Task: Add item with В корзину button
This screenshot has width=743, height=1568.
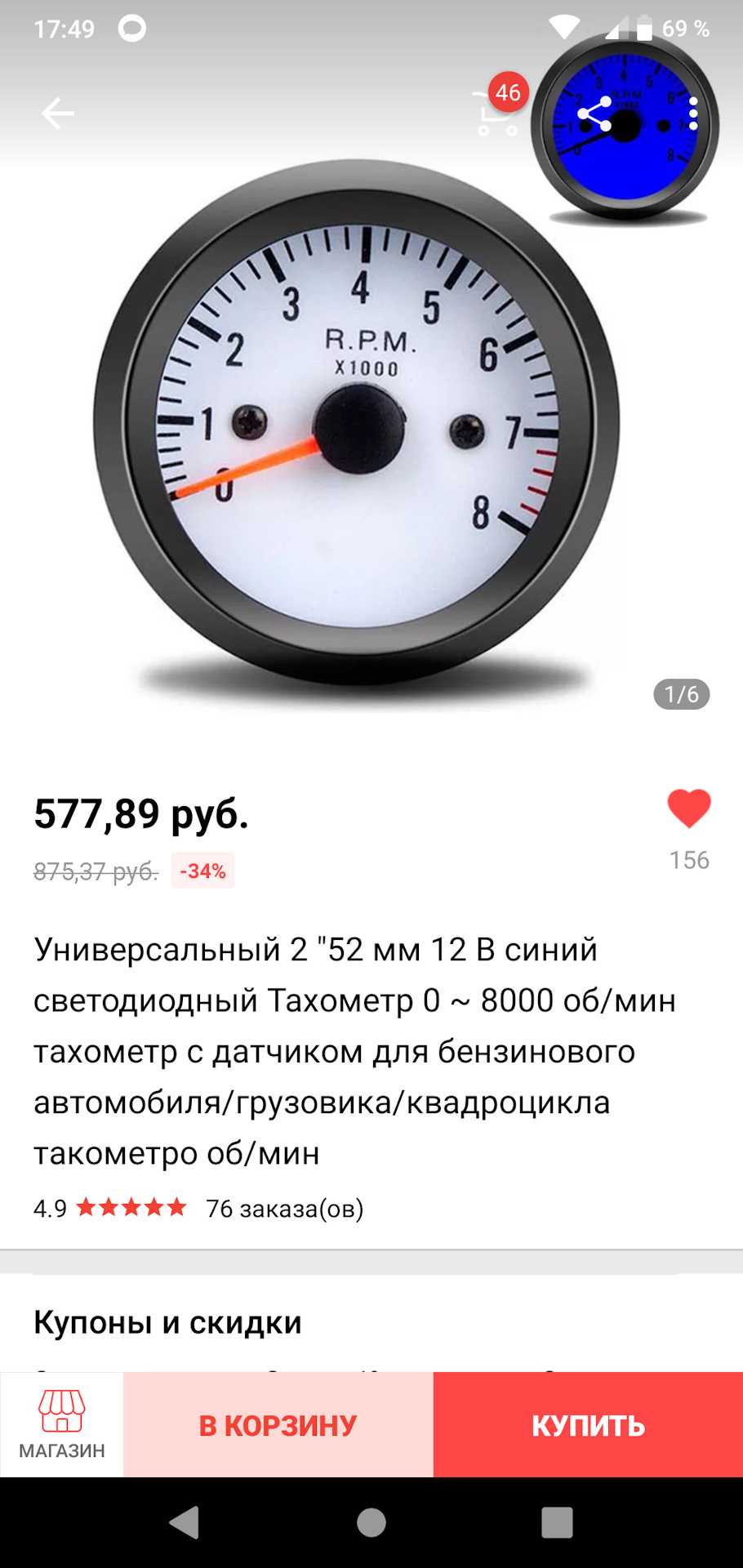Action: (278, 1424)
